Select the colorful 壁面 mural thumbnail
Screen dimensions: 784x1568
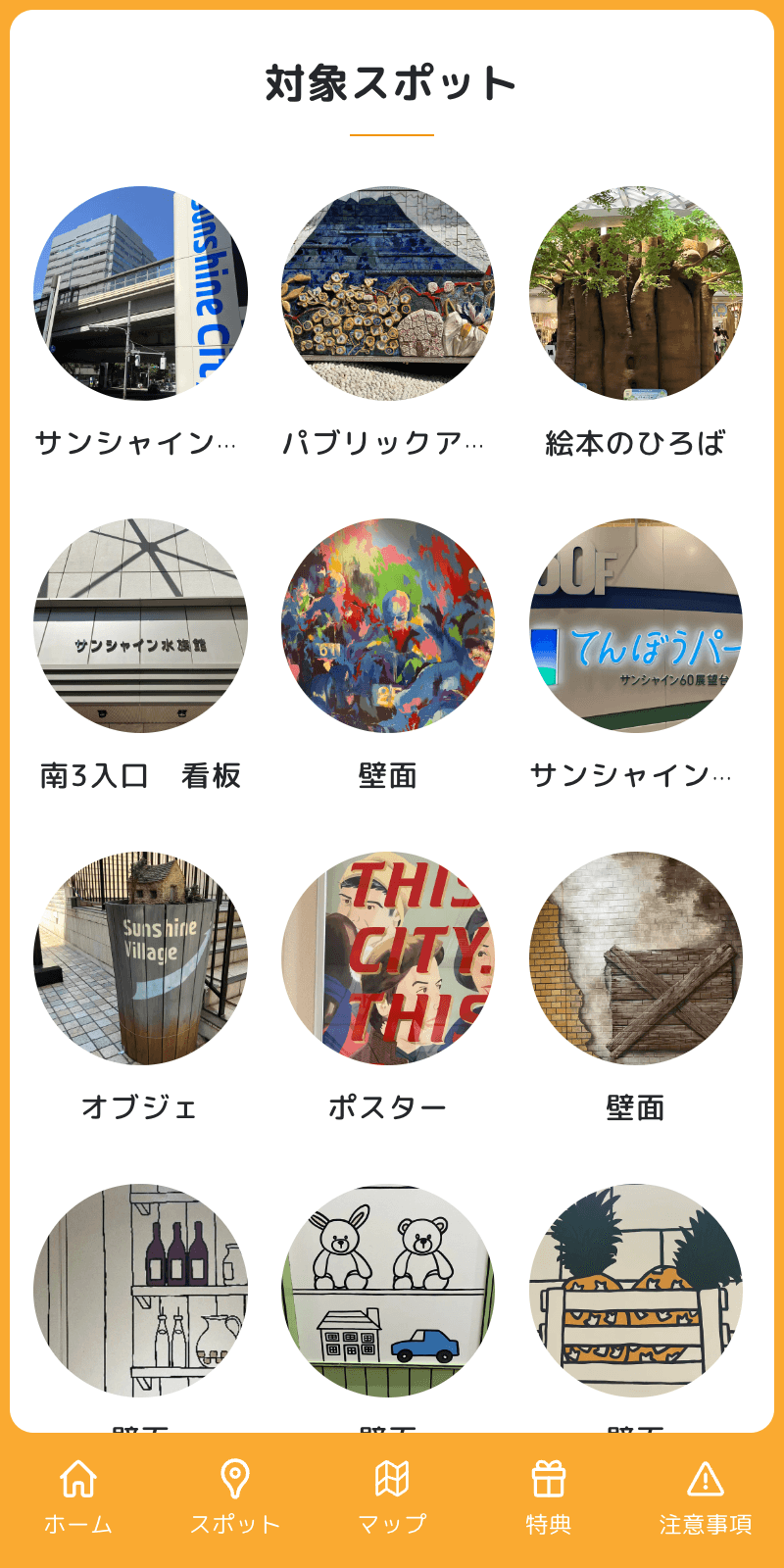tap(392, 627)
